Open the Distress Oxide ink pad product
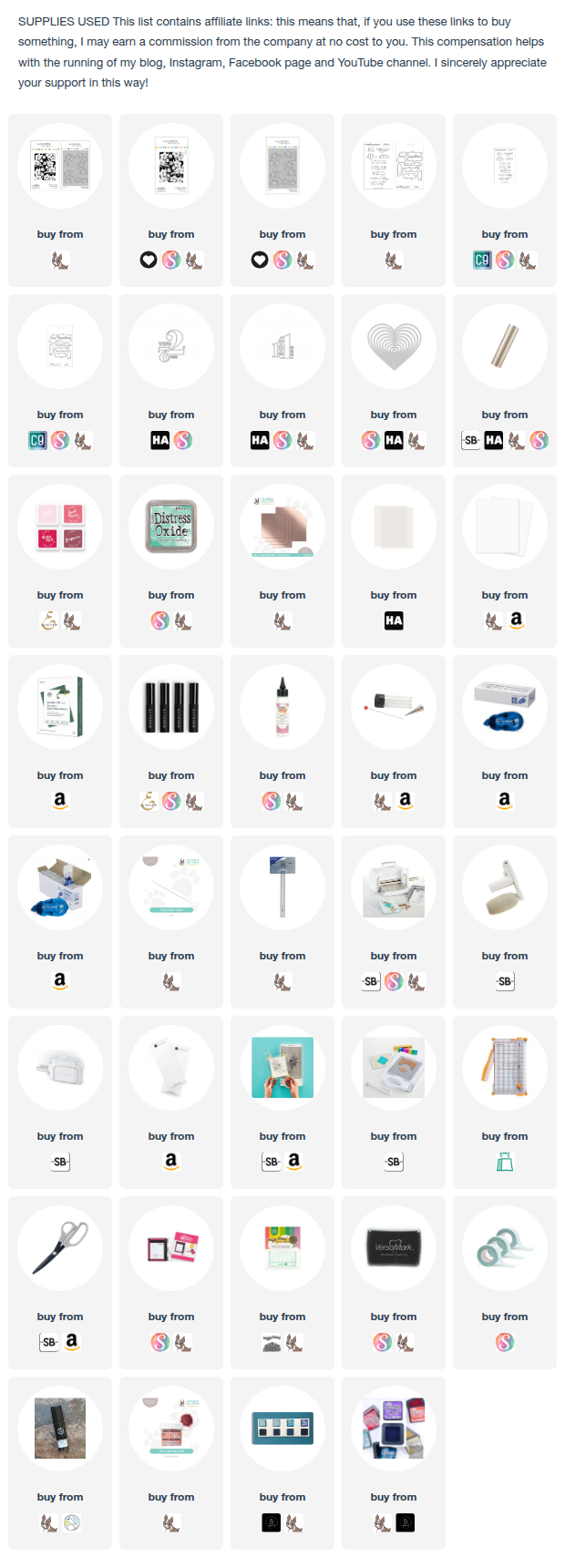This screenshot has height=1568, width=565. (x=171, y=527)
